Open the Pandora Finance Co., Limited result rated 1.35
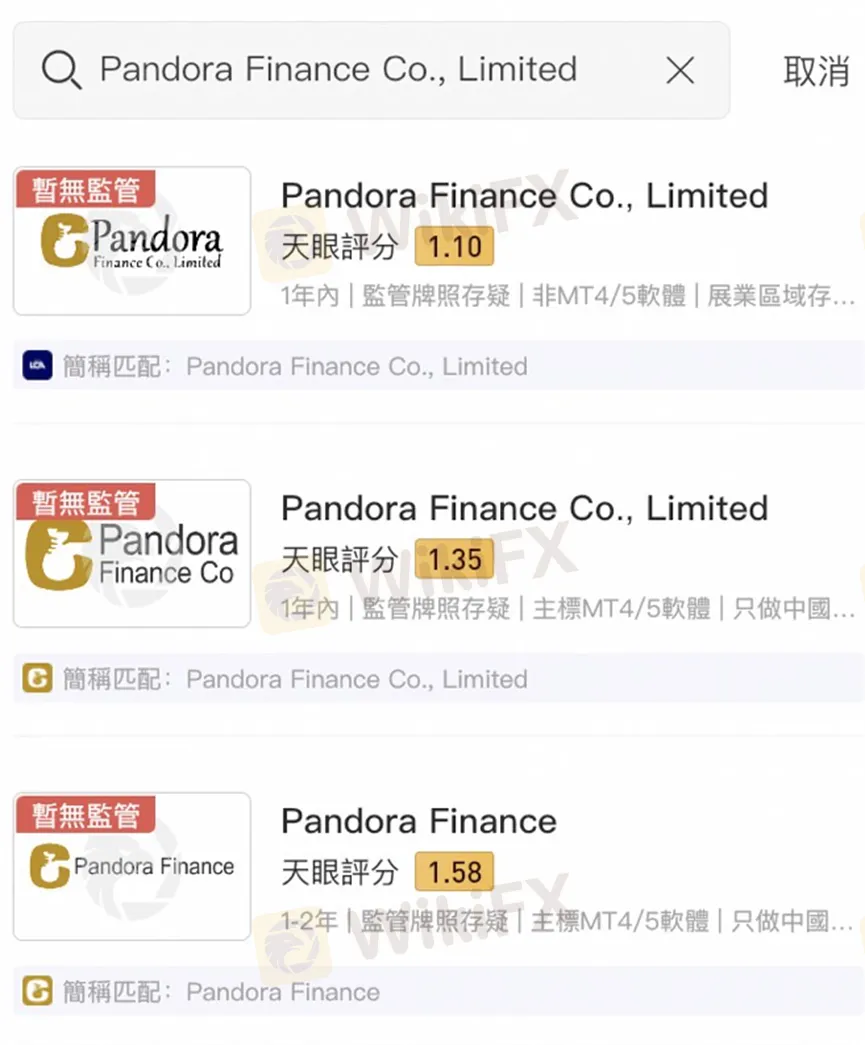This screenshot has height=1045, width=865. 524,508
